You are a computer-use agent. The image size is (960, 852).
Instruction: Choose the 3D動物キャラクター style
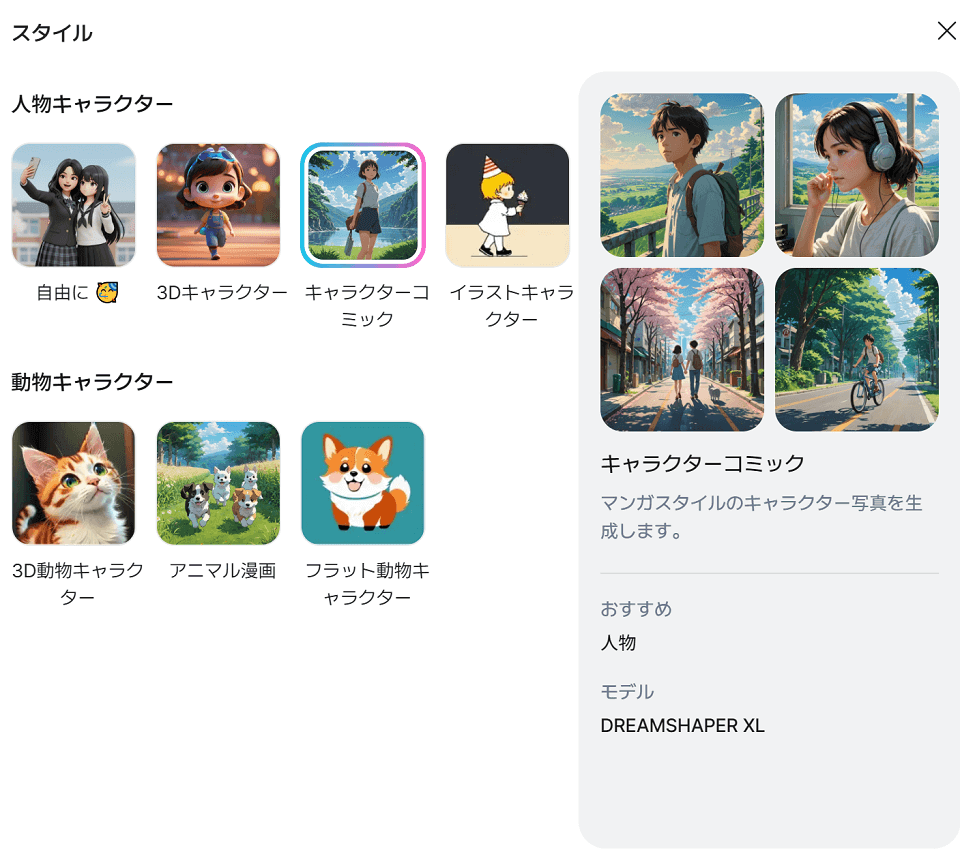coord(74,484)
